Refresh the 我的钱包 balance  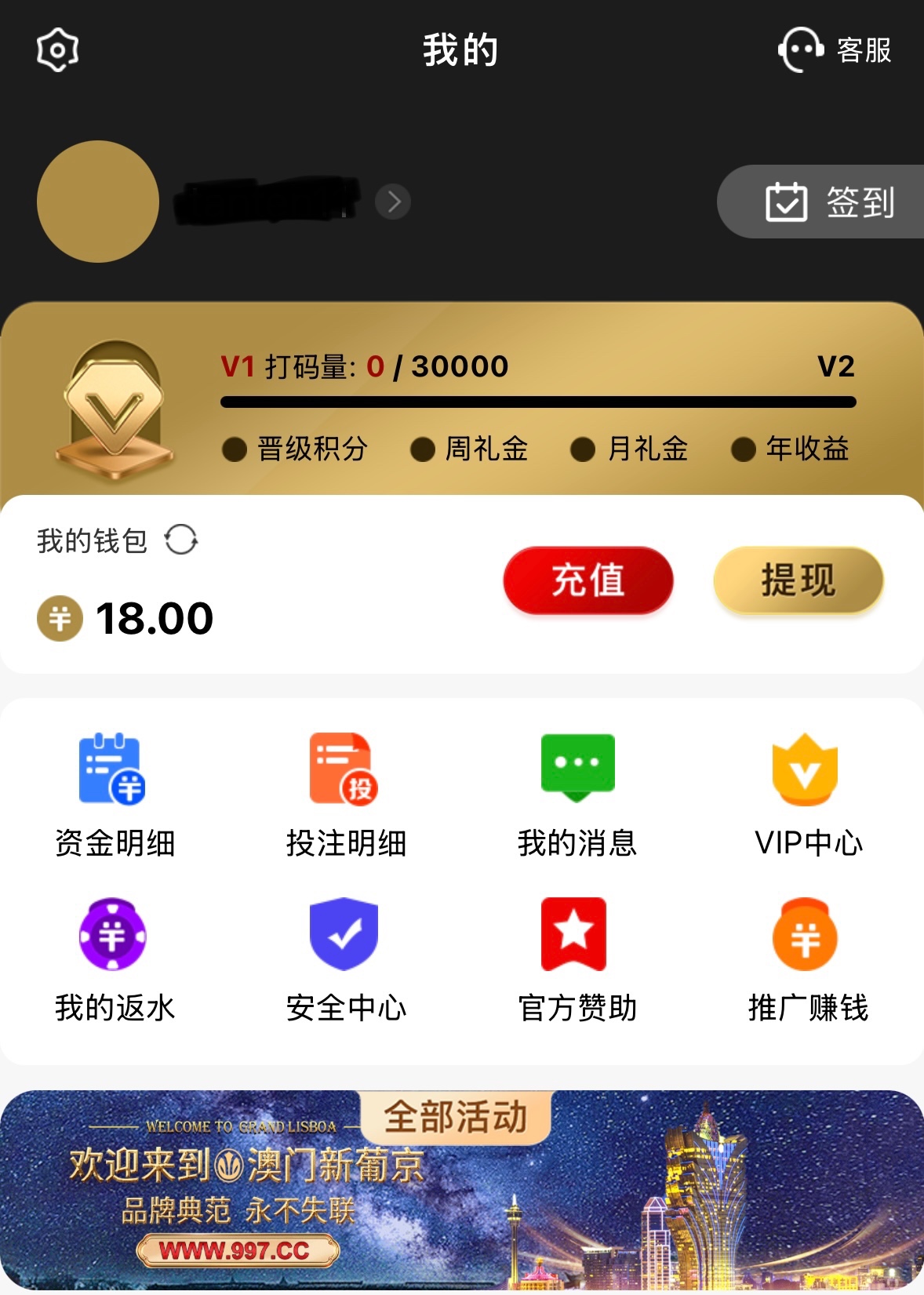pyautogui.click(x=181, y=540)
